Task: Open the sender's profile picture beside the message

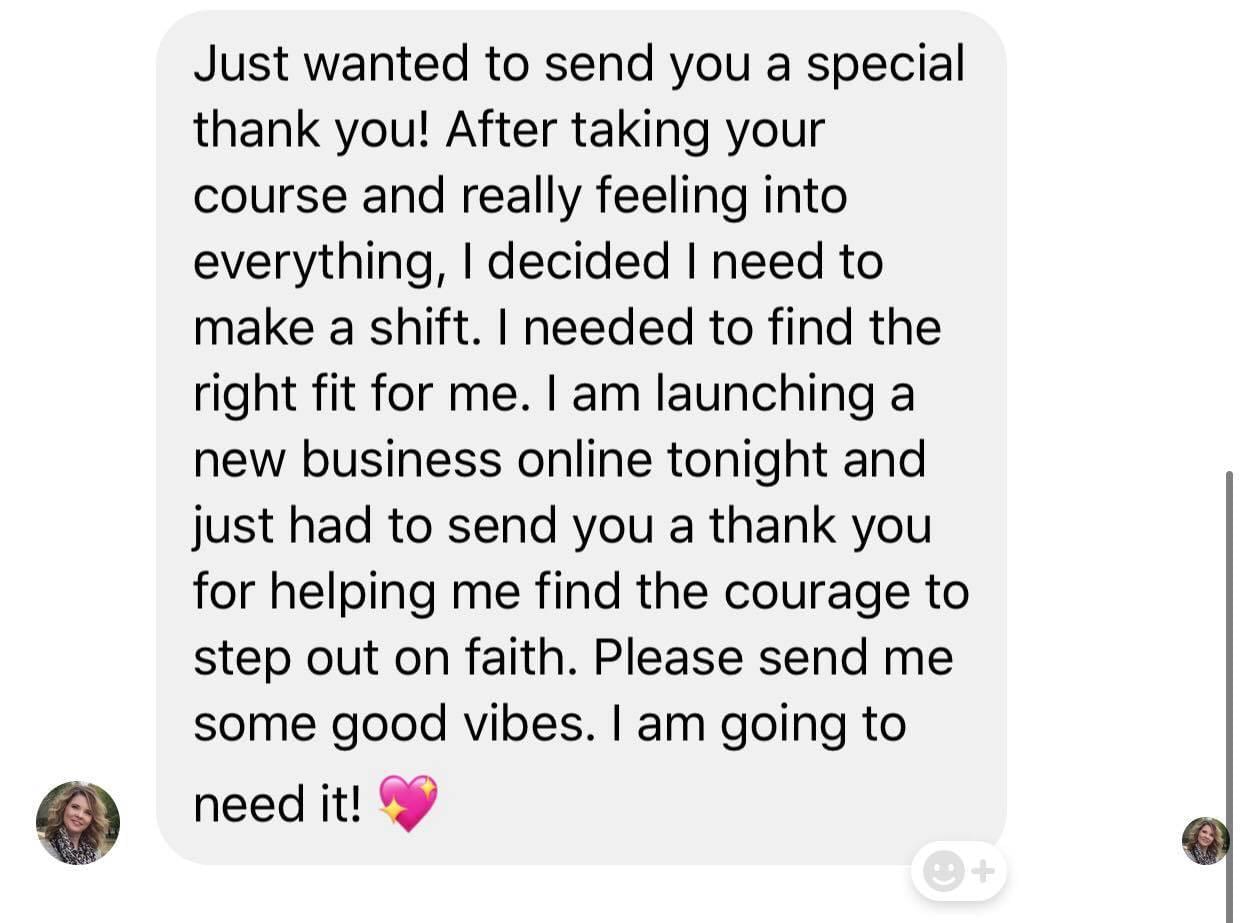Action: [x=78, y=823]
